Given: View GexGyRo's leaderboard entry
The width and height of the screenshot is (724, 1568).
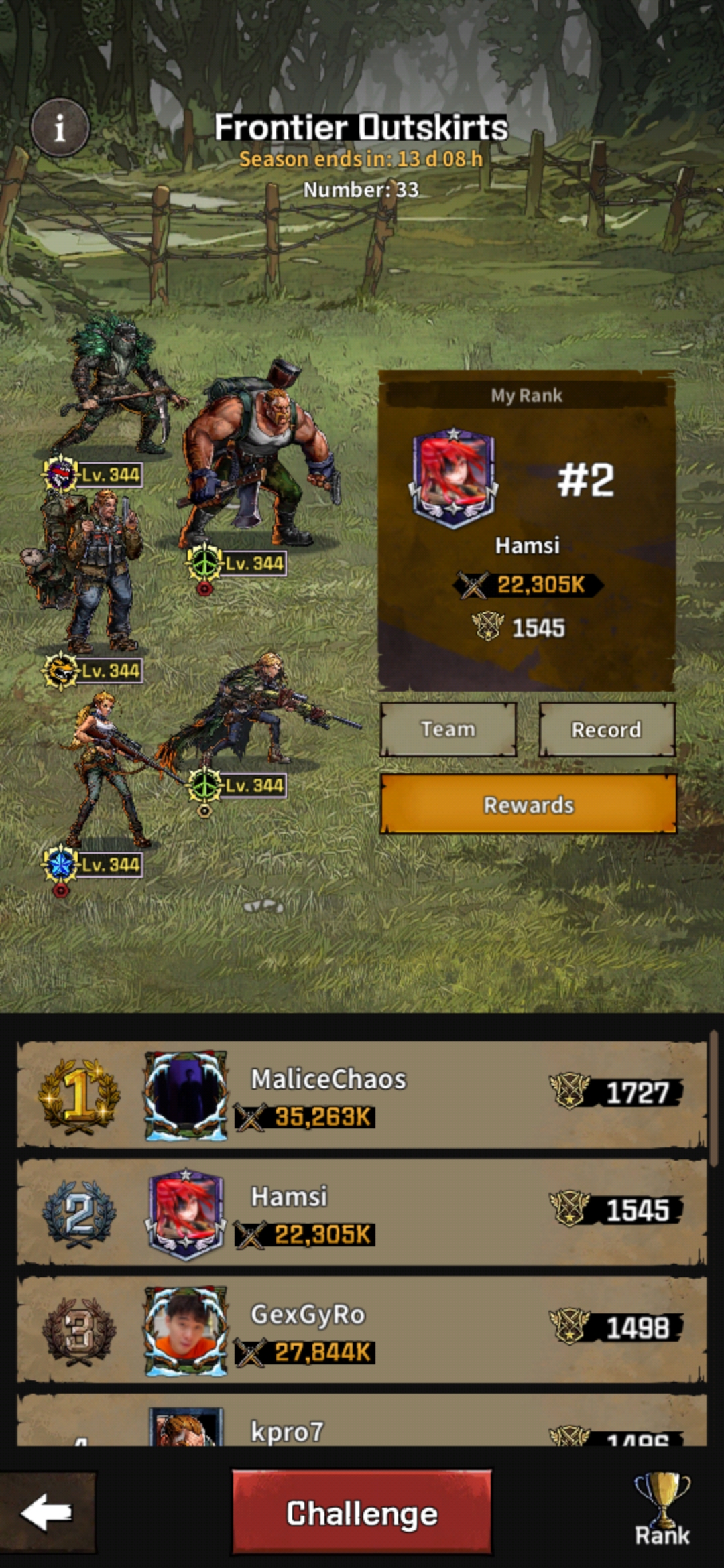Looking at the screenshot, I should [362, 1330].
